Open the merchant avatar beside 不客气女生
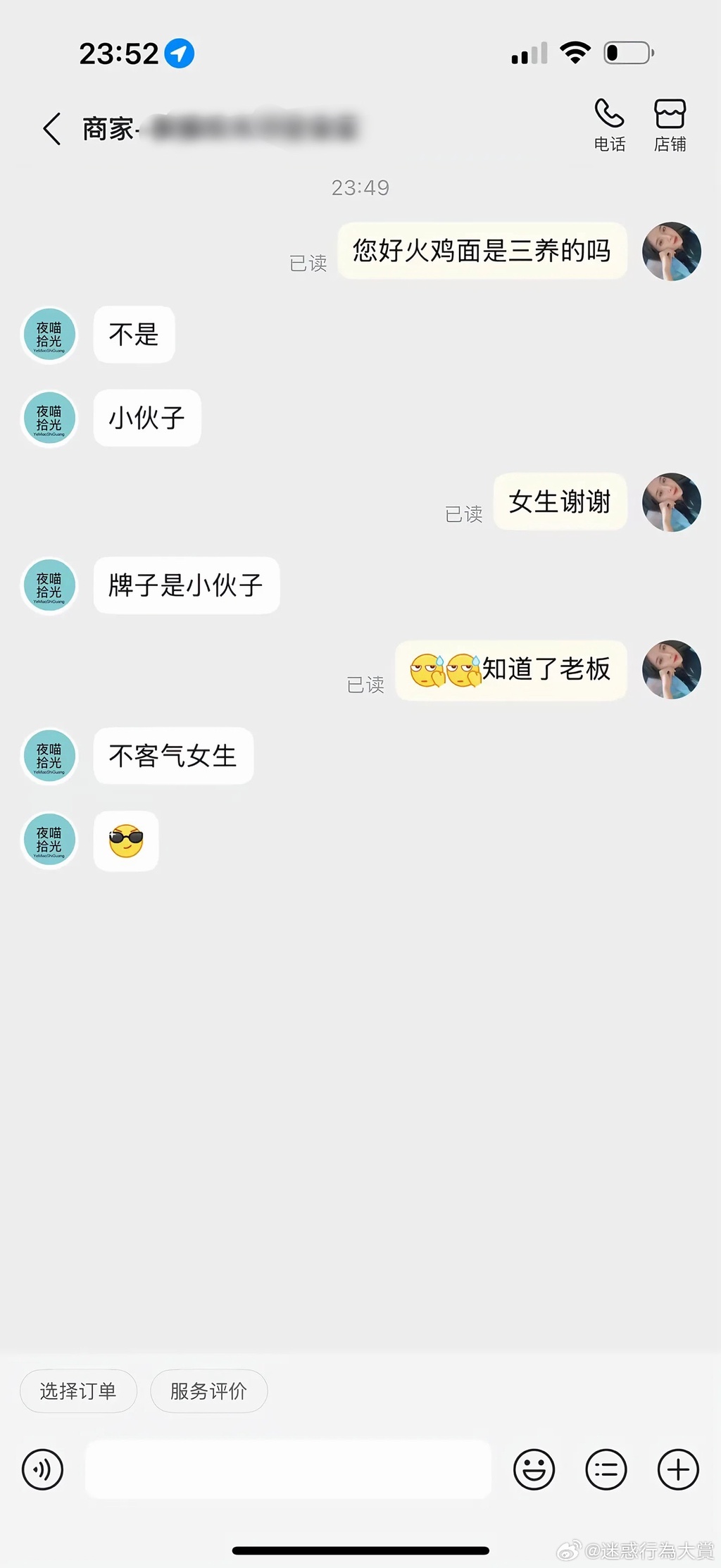Screen dimensions: 721x1568 point(49,756)
